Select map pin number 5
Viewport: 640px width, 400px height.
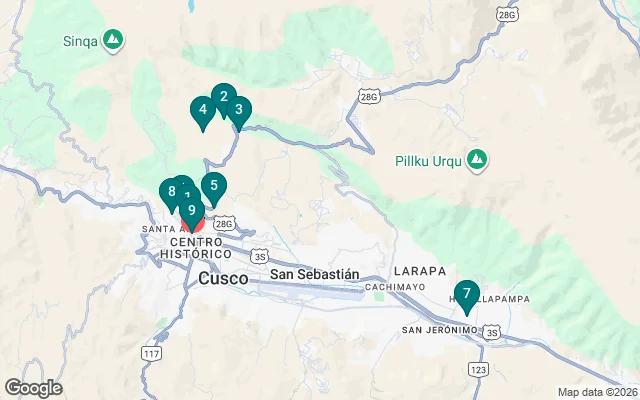214,185
